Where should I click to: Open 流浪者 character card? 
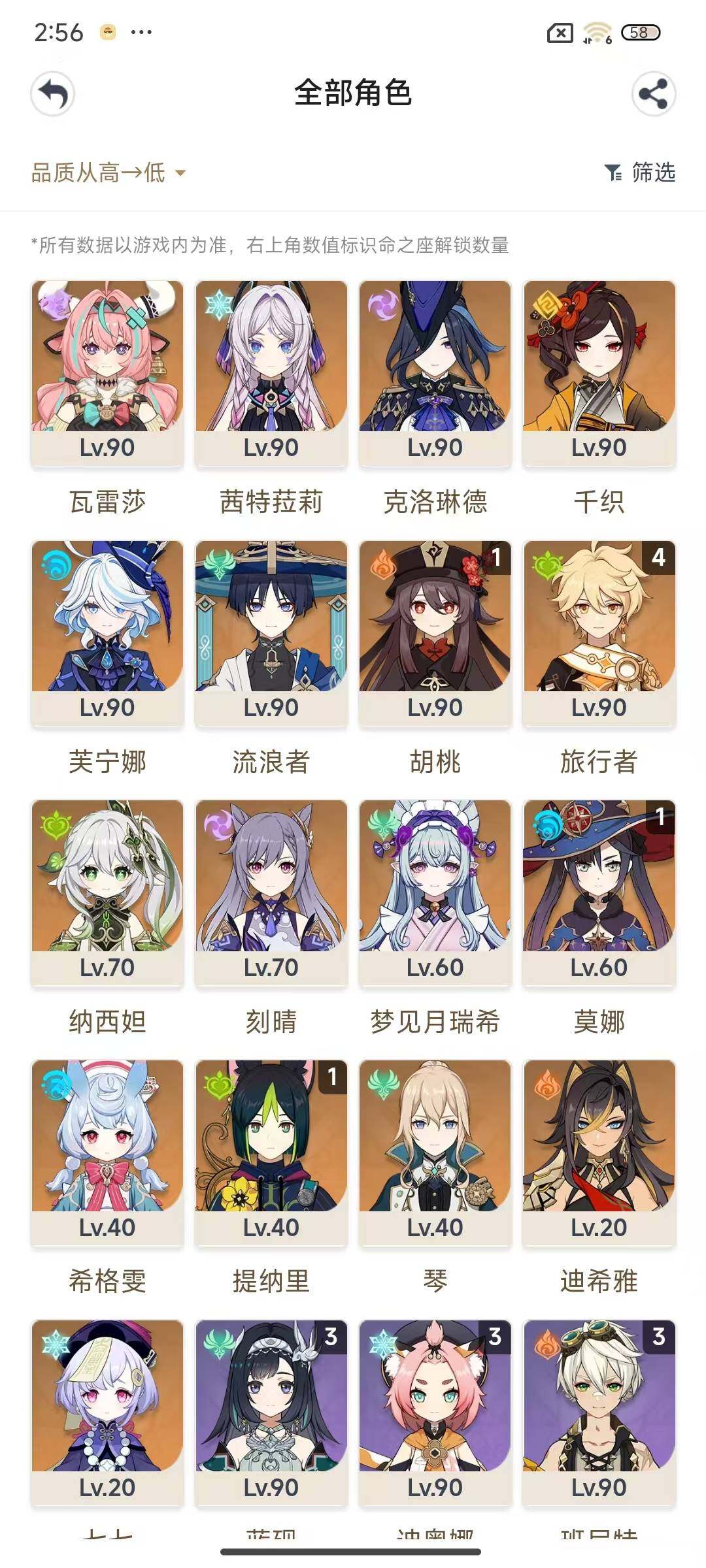point(271,632)
